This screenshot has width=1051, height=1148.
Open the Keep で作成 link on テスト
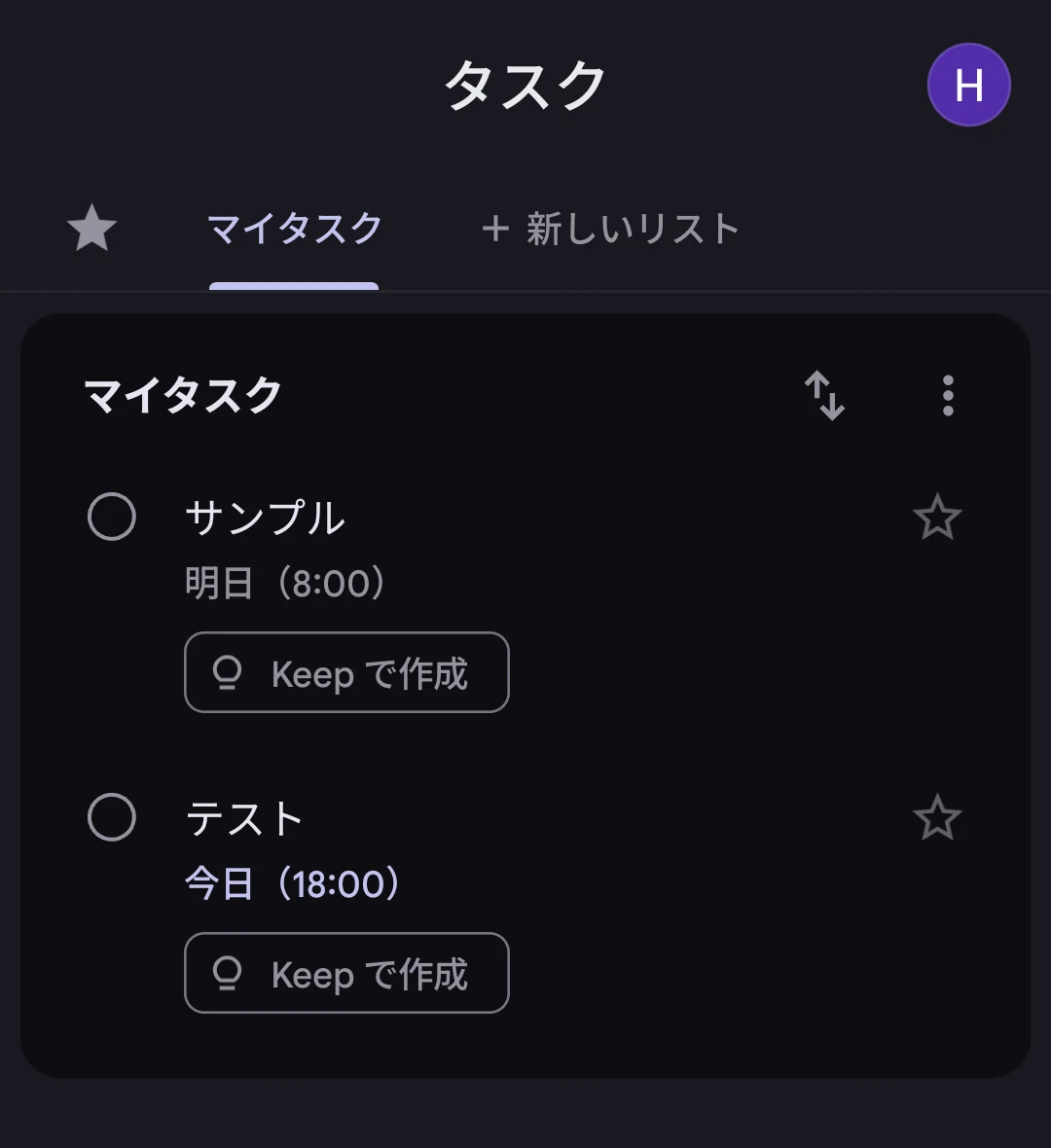345,973
